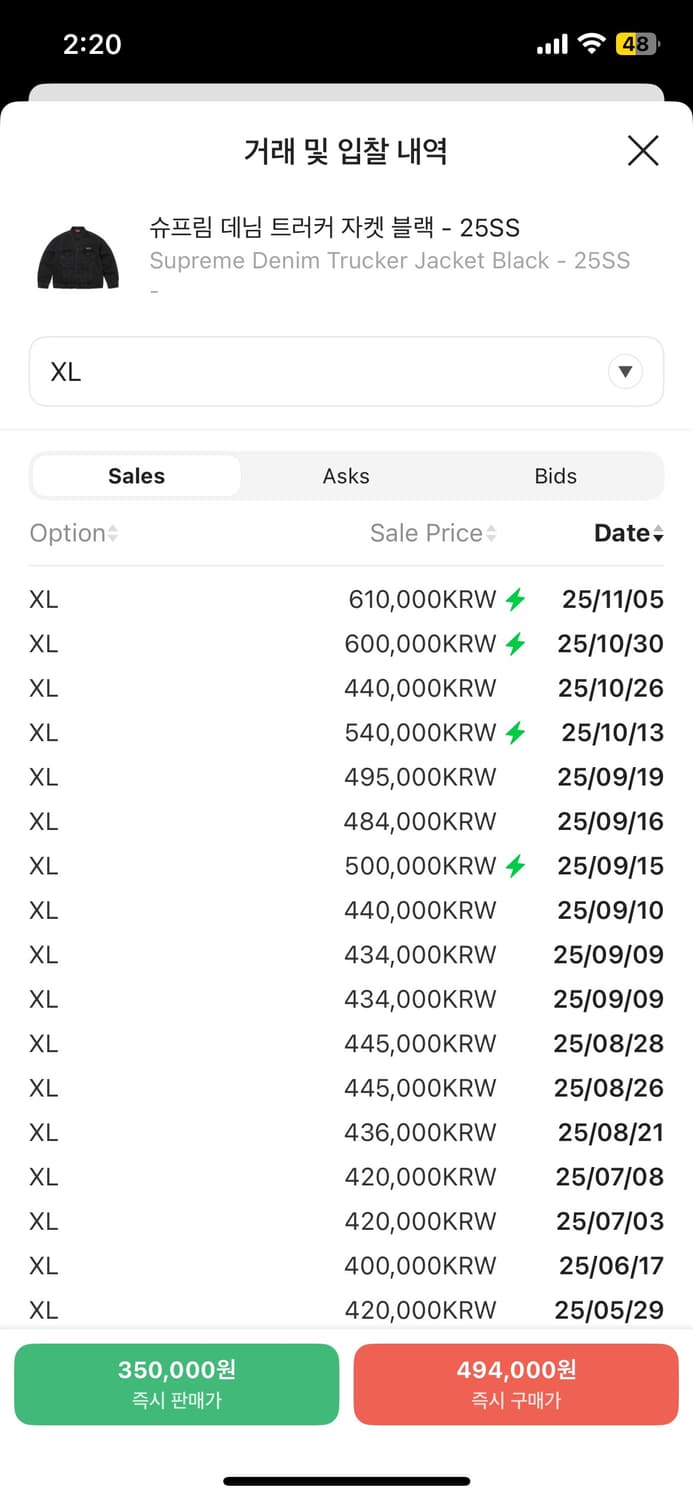Sort the list by Date
This screenshot has height=1500, width=693.
pos(628,533)
